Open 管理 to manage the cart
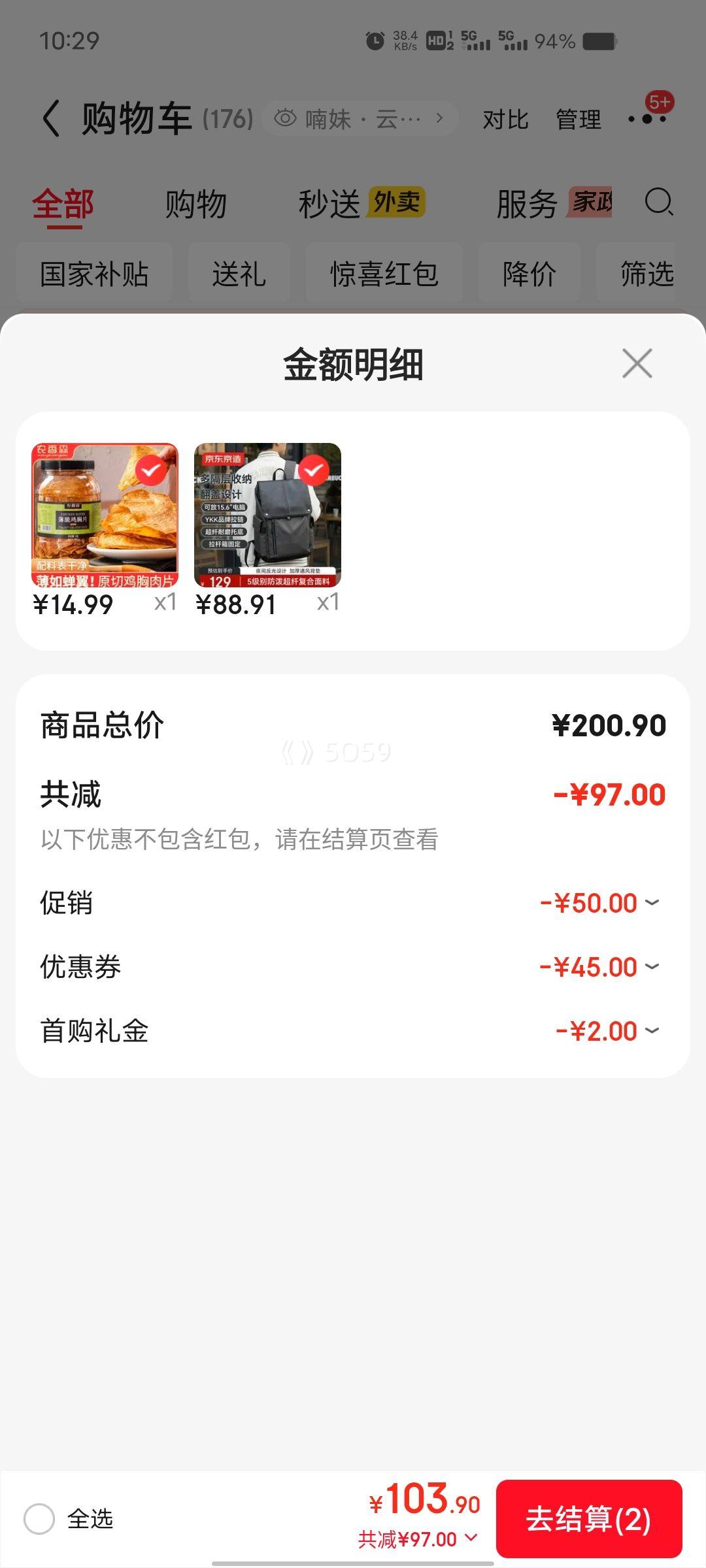Image resolution: width=706 pixels, height=1568 pixels. 578,120
